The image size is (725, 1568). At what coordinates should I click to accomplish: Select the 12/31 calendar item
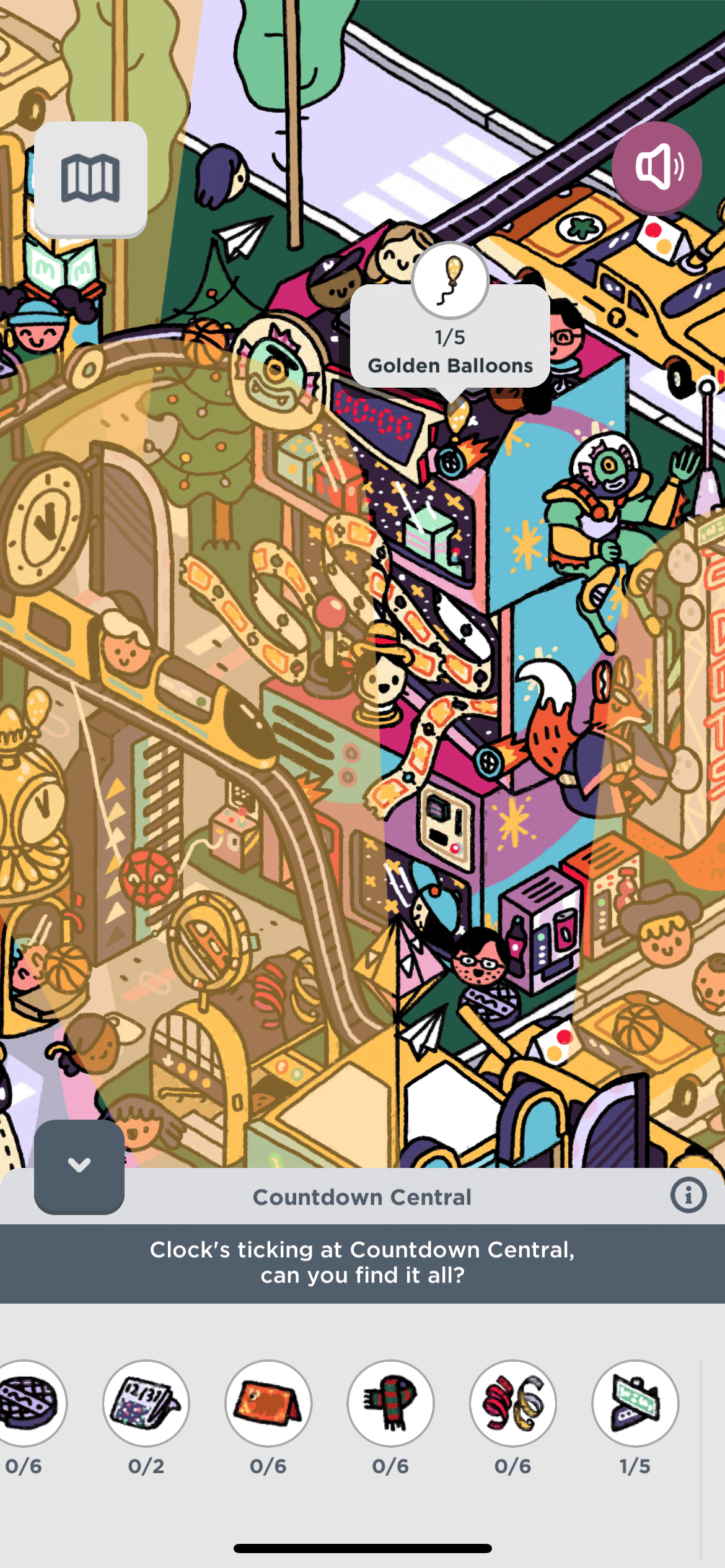[x=146, y=1403]
